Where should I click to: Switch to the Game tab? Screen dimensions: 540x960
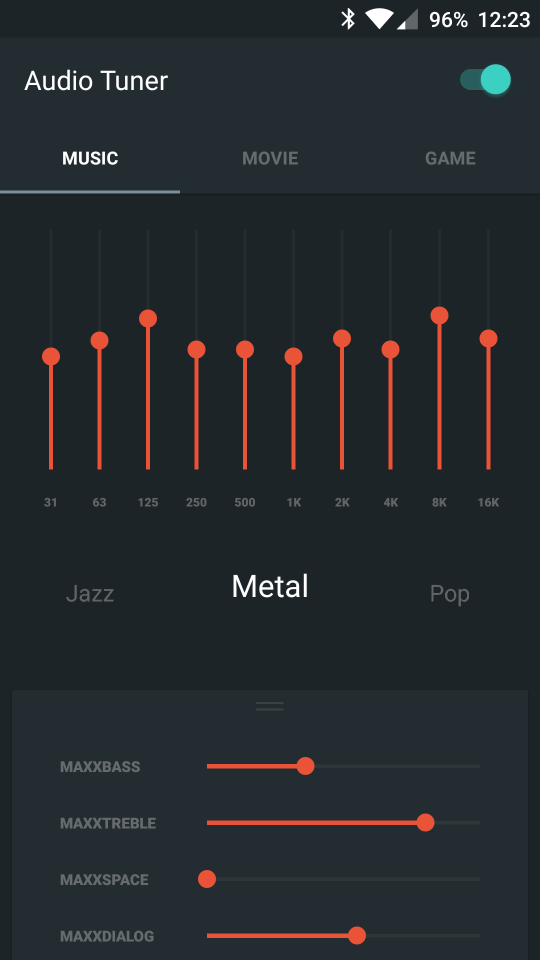pyautogui.click(x=450, y=159)
